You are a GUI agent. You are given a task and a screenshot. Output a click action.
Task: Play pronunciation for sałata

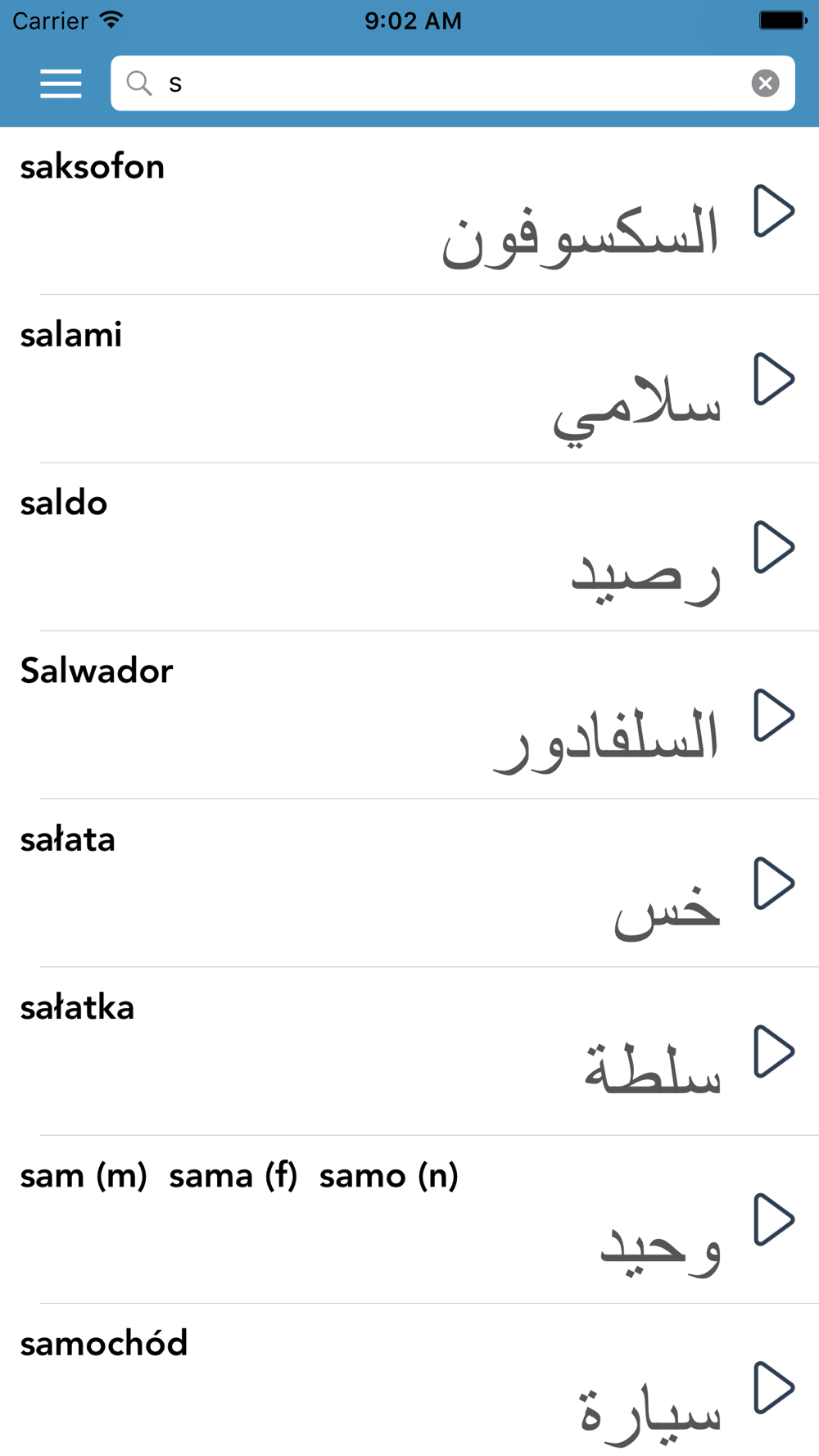tap(774, 884)
